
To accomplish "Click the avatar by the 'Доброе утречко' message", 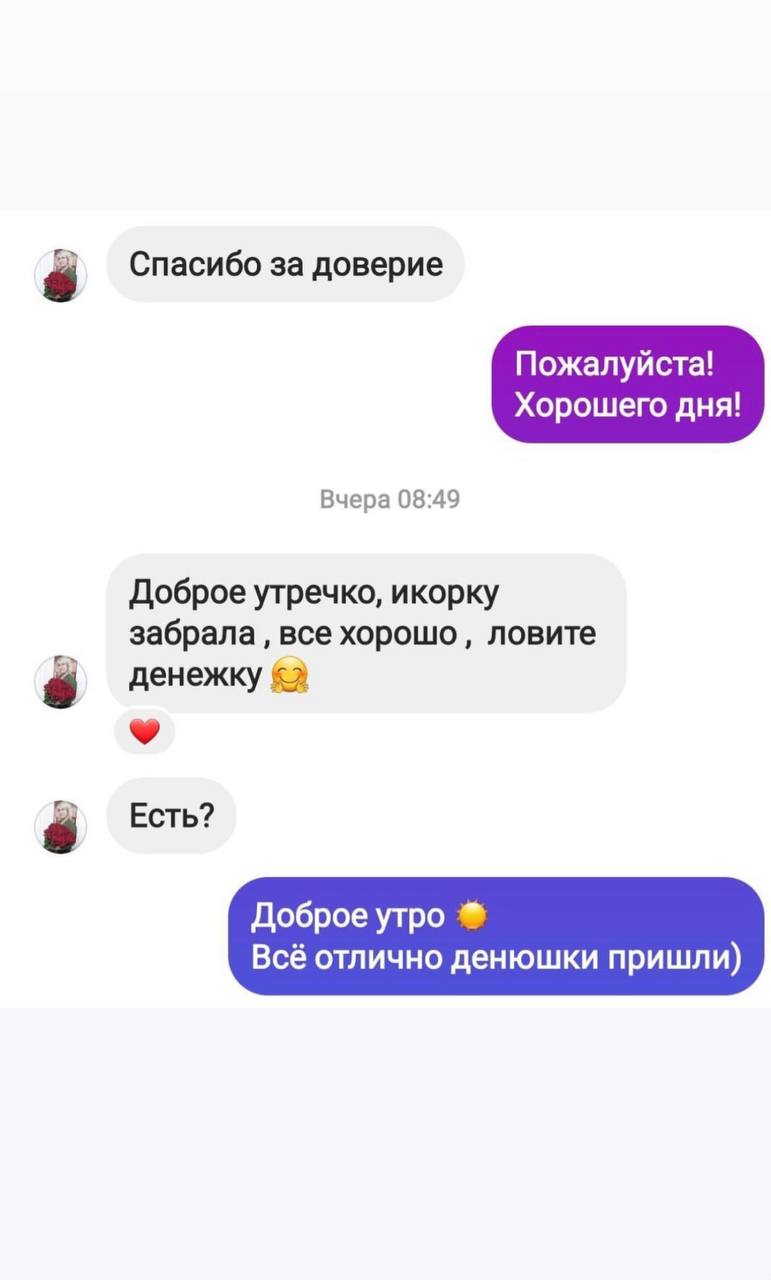I will click(x=60, y=682).
